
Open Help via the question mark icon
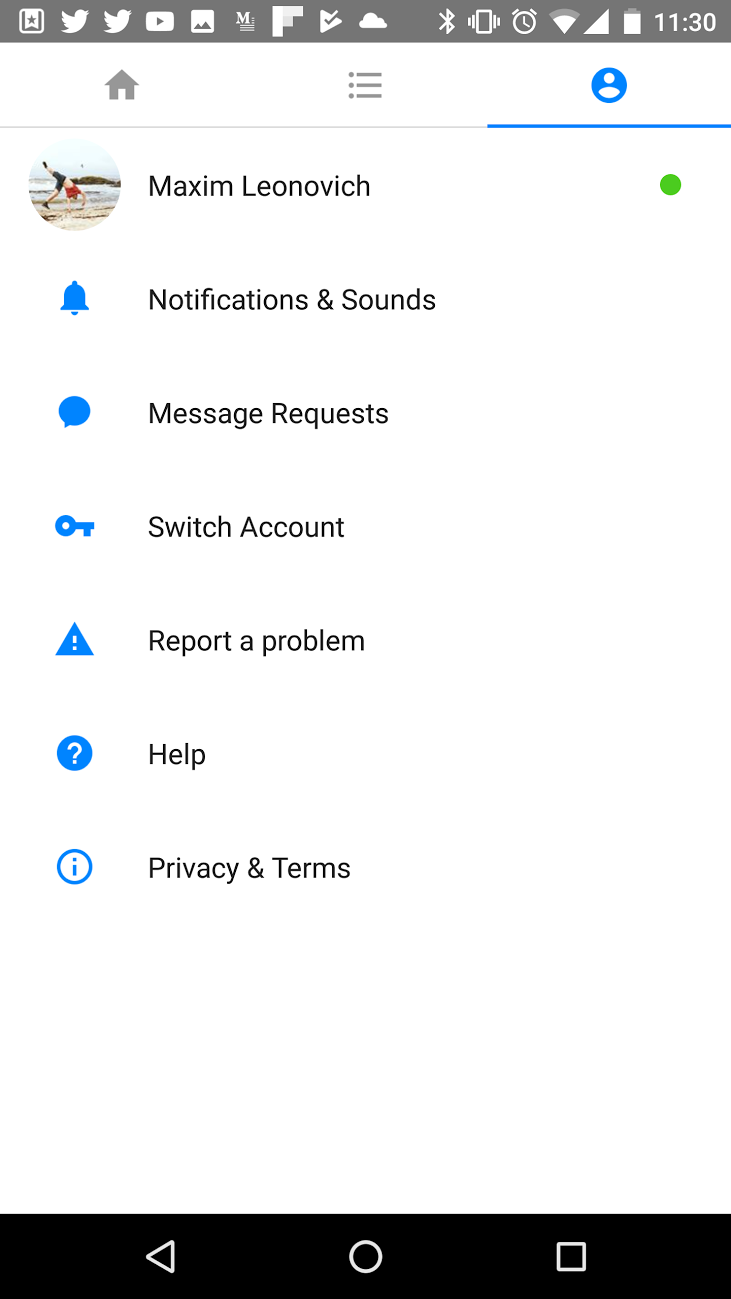74,753
